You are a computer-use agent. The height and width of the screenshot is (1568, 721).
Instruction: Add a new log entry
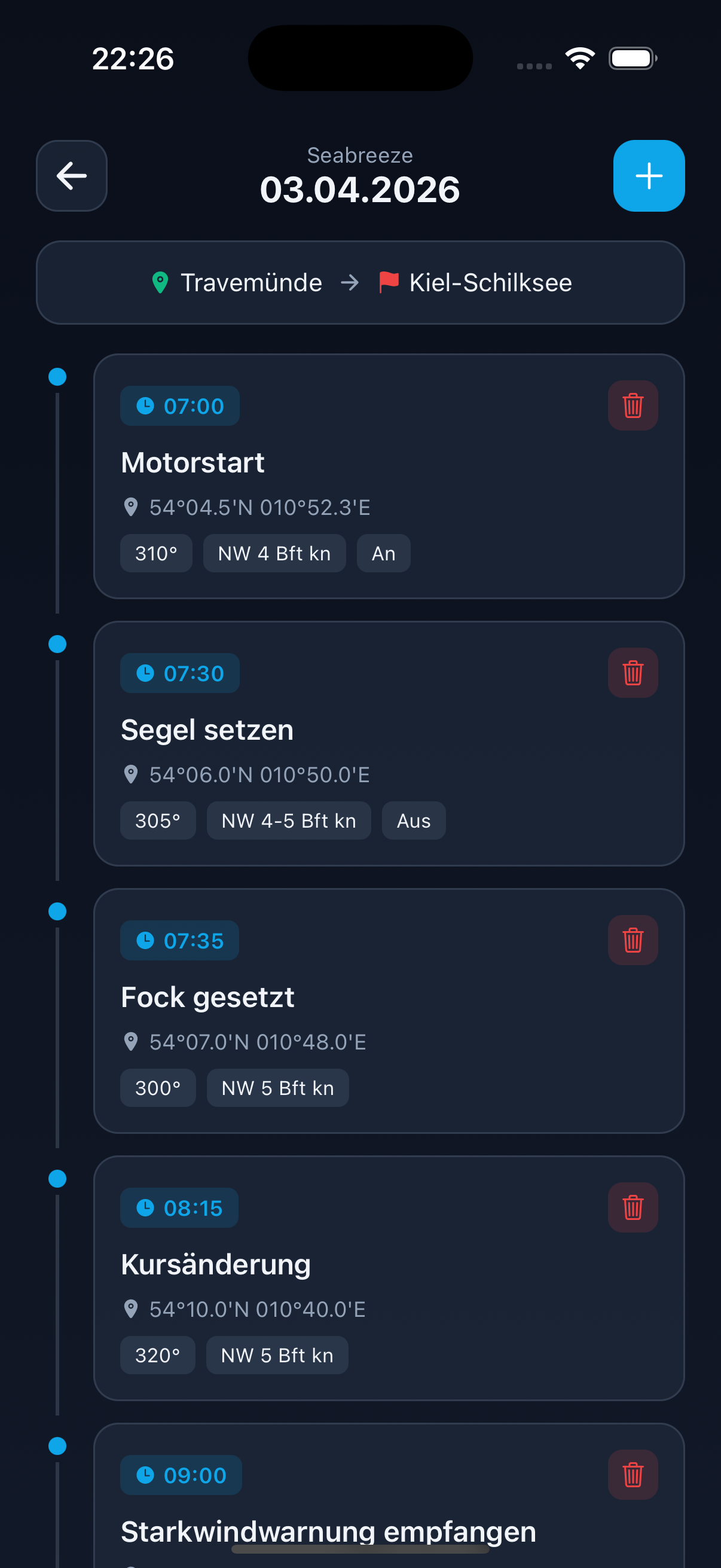649,176
